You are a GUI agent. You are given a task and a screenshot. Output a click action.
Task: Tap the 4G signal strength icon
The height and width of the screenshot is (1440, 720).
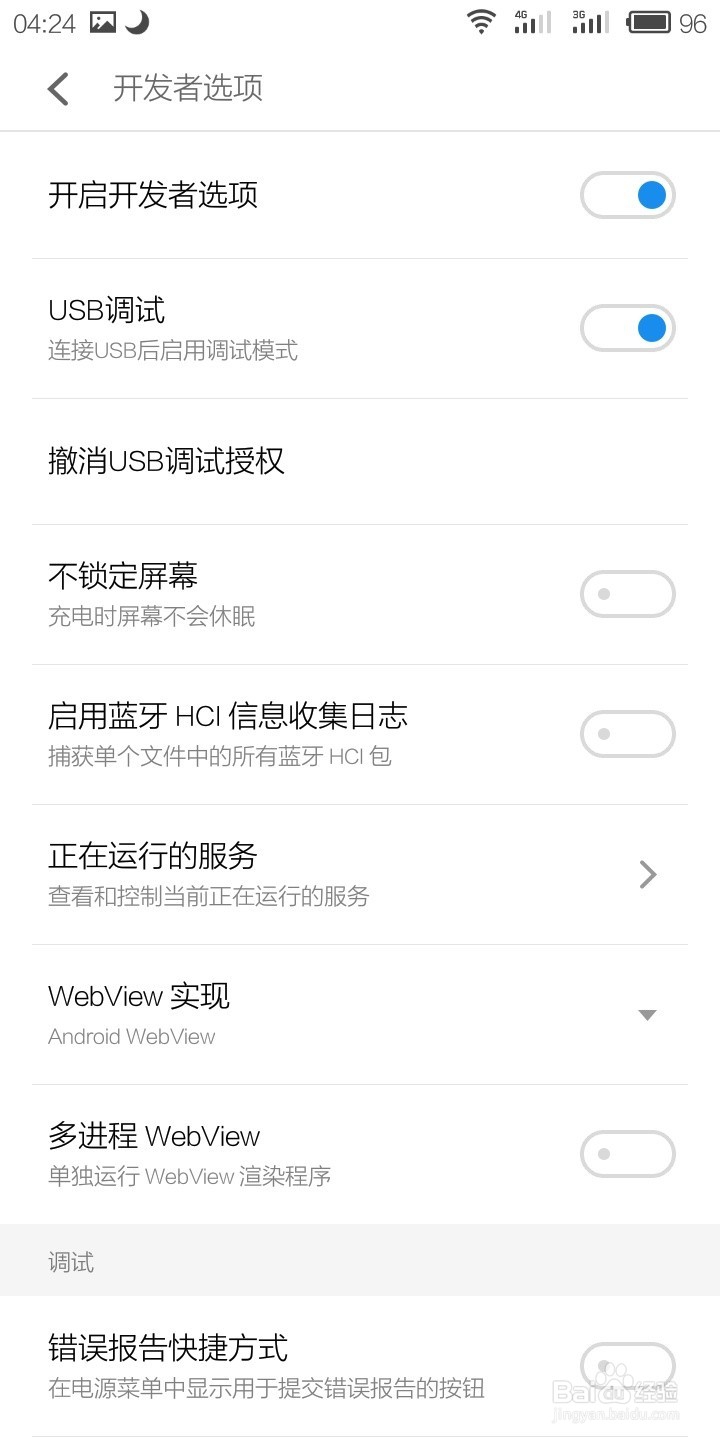coord(531,22)
